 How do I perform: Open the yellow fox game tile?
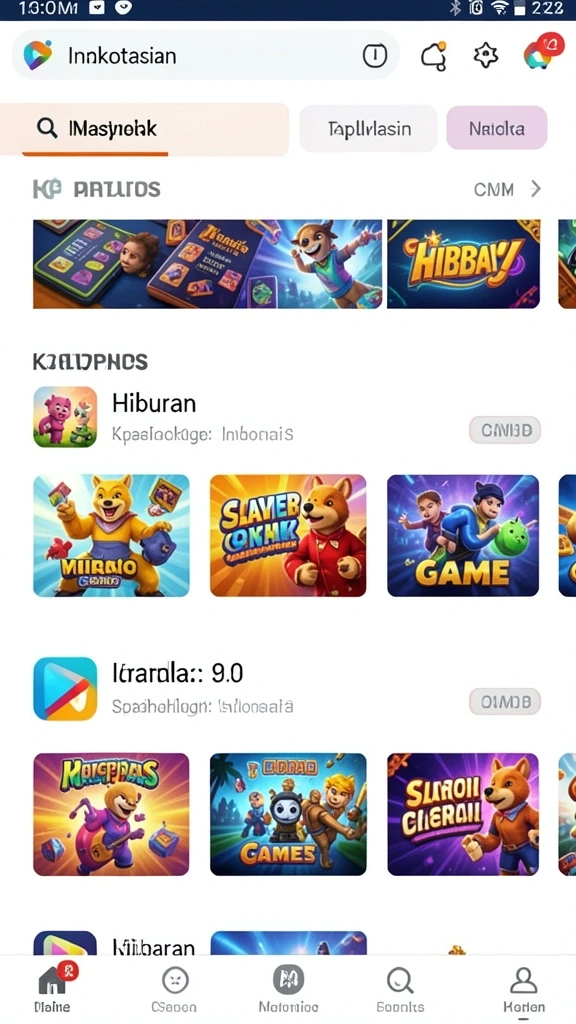[x=111, y=536]
